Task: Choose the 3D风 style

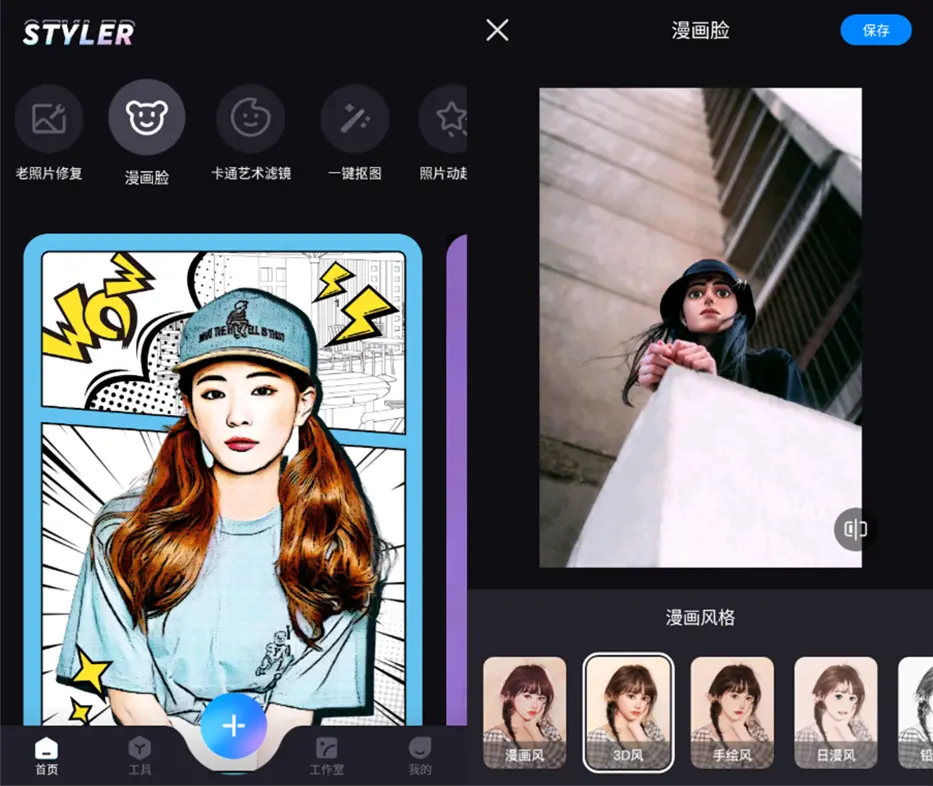Action: click(x=628, y=712)
